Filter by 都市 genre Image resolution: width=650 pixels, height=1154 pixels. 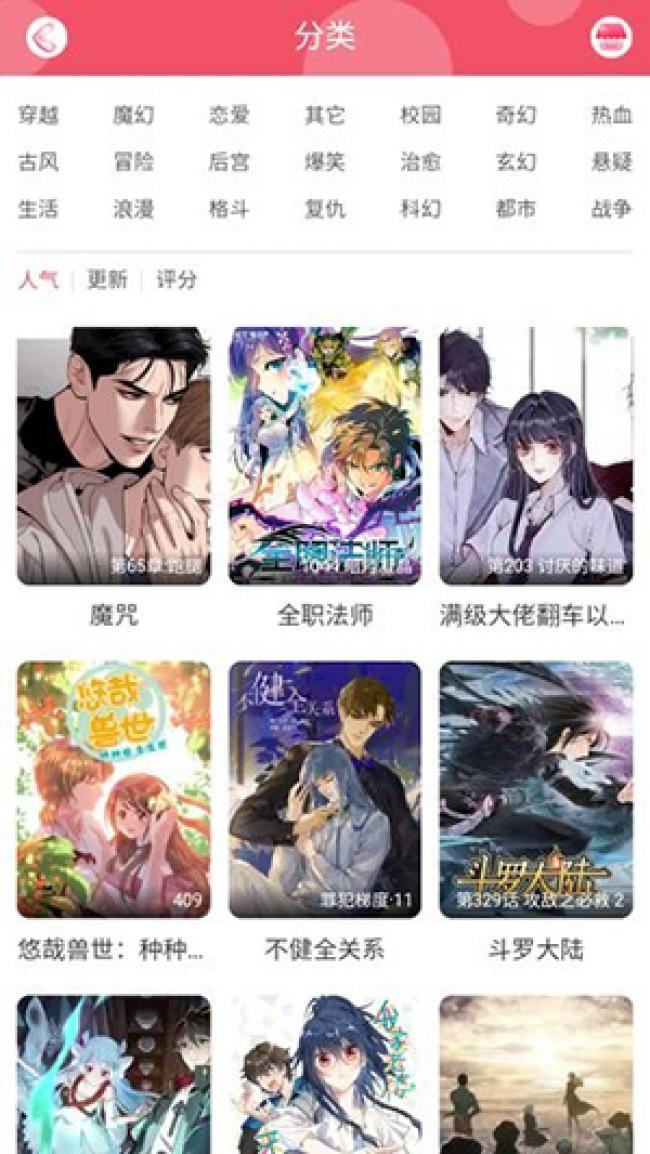coord(516,209)
